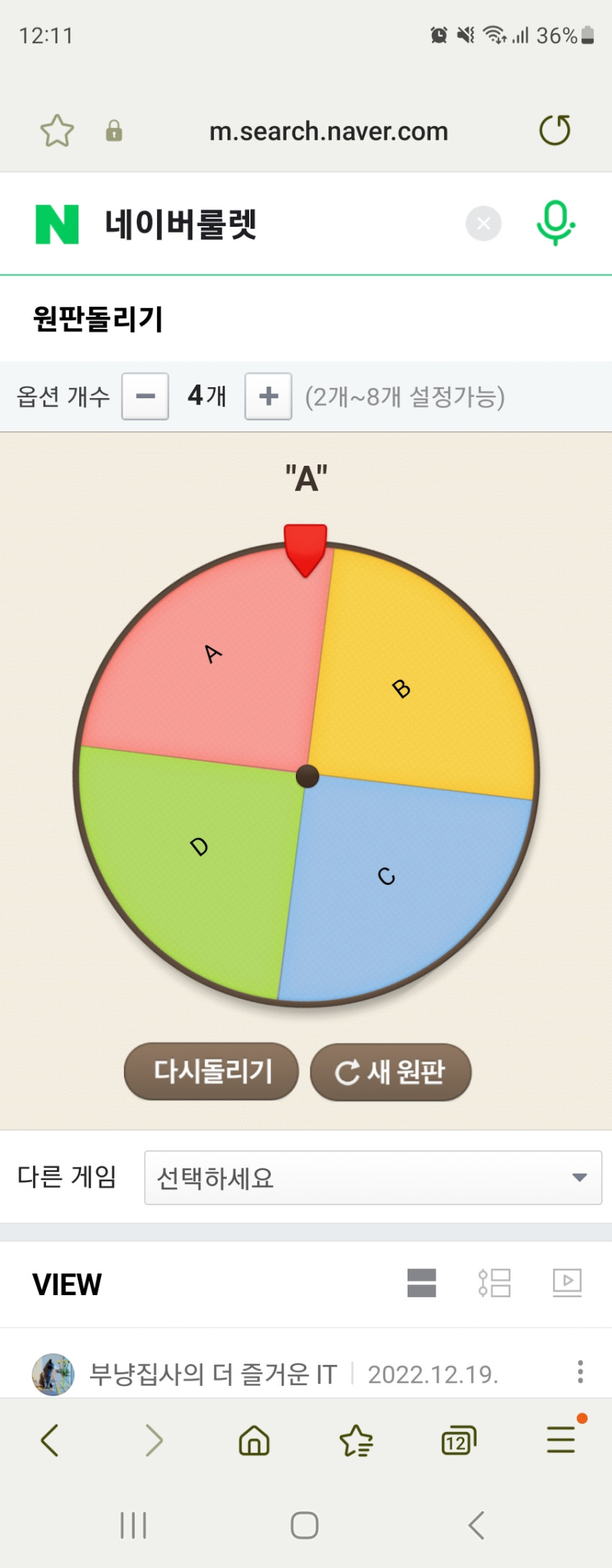The image size is (612, 1568).
Task: Bookmark this page with the star icon
Action: pos(57,131)
